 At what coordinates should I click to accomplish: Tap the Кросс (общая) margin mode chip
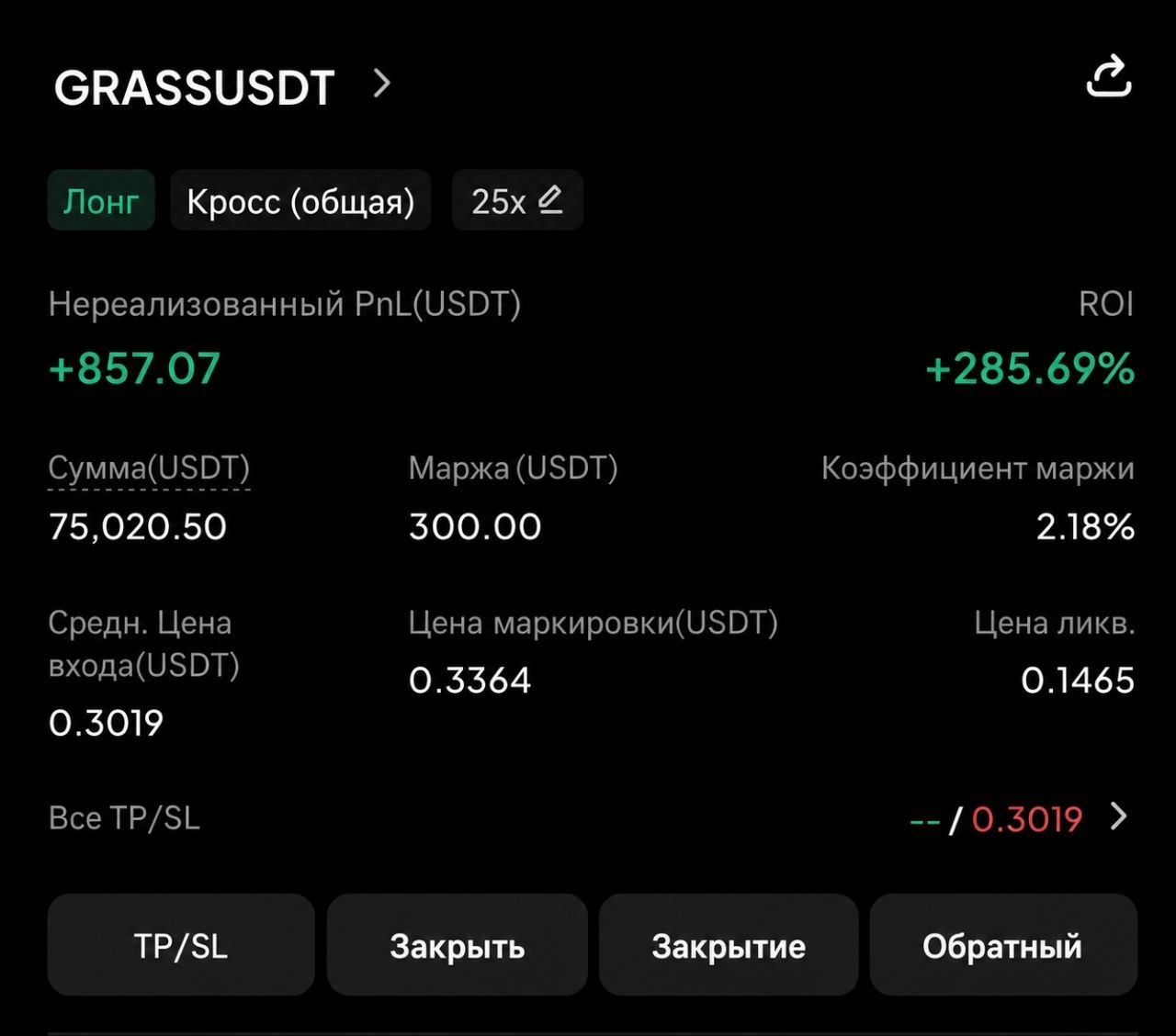pyautogui.click(x=300, y=200)
